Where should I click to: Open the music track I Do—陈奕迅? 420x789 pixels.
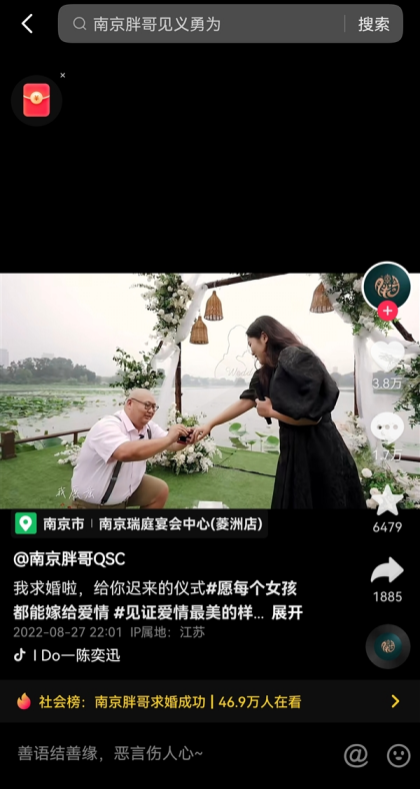point(67,655)
